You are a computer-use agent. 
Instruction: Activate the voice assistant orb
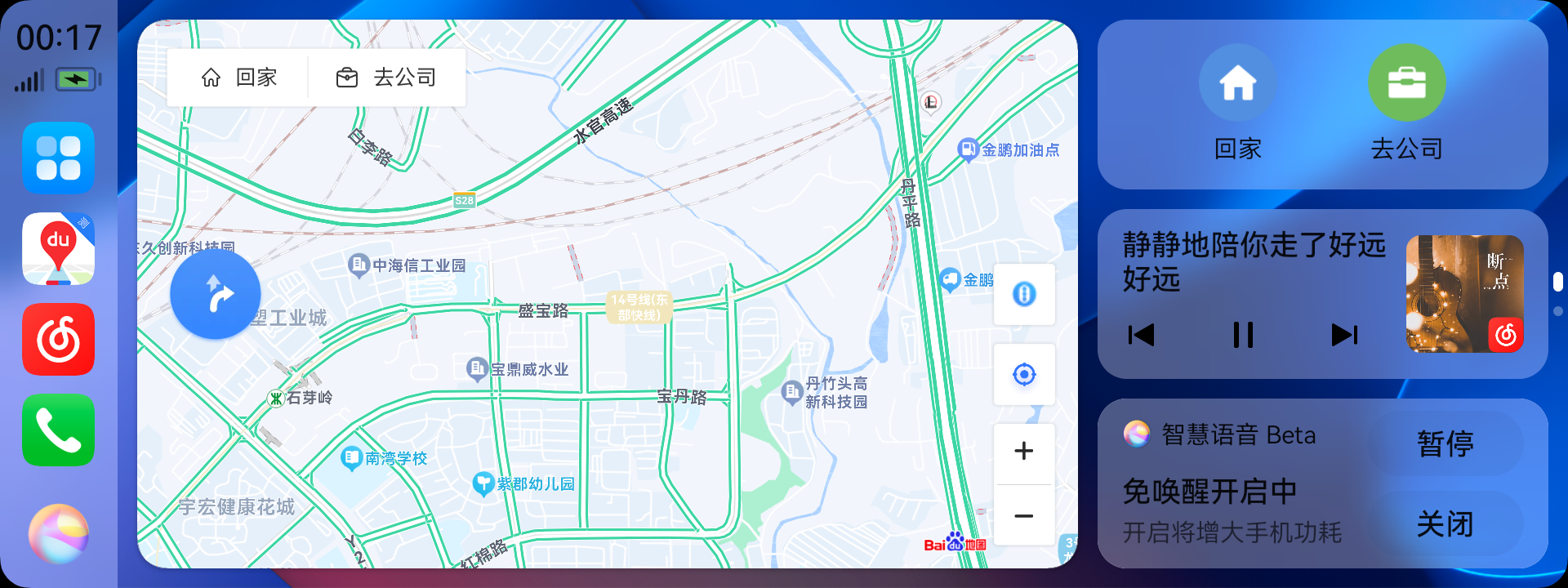(58, 533)
